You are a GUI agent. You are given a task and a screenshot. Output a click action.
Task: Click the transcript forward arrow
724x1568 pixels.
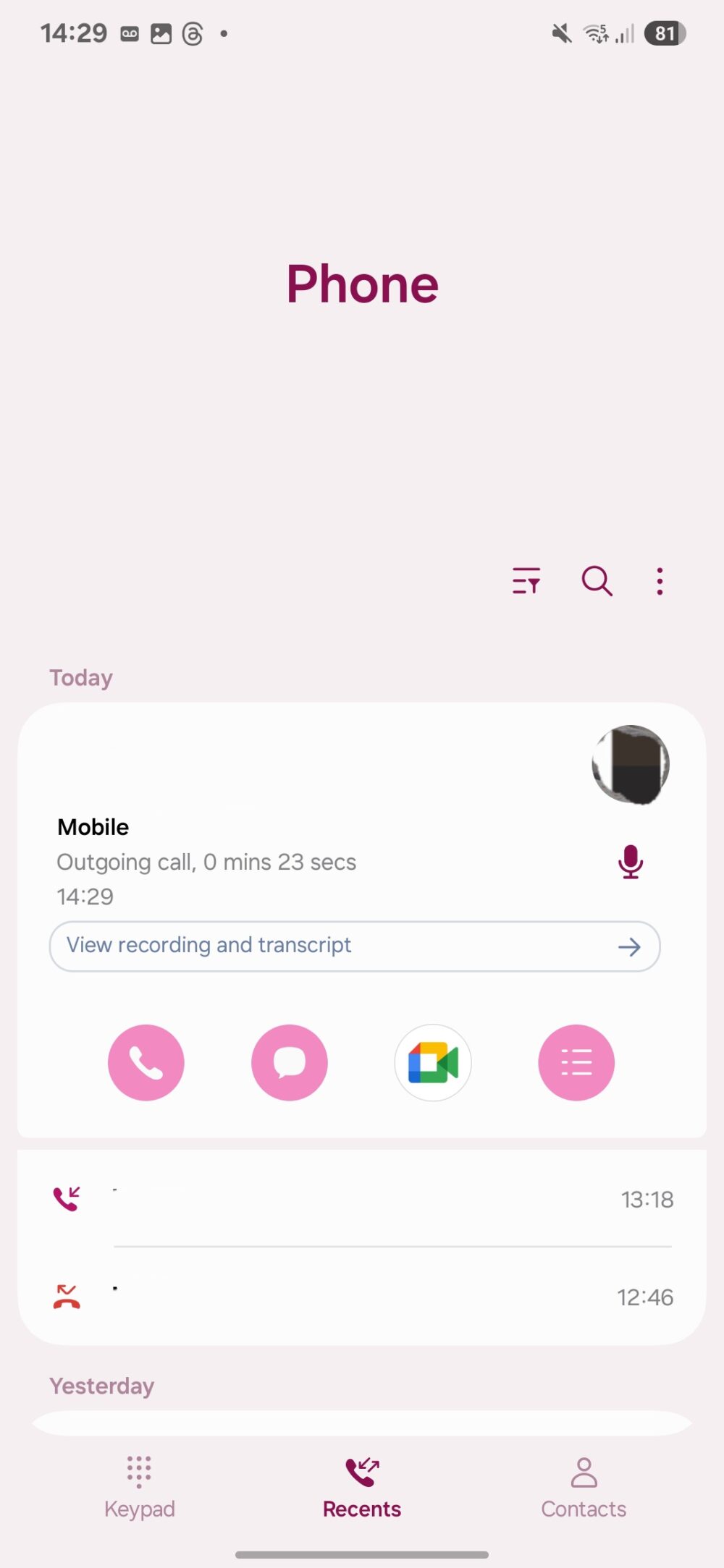point(629,946)
